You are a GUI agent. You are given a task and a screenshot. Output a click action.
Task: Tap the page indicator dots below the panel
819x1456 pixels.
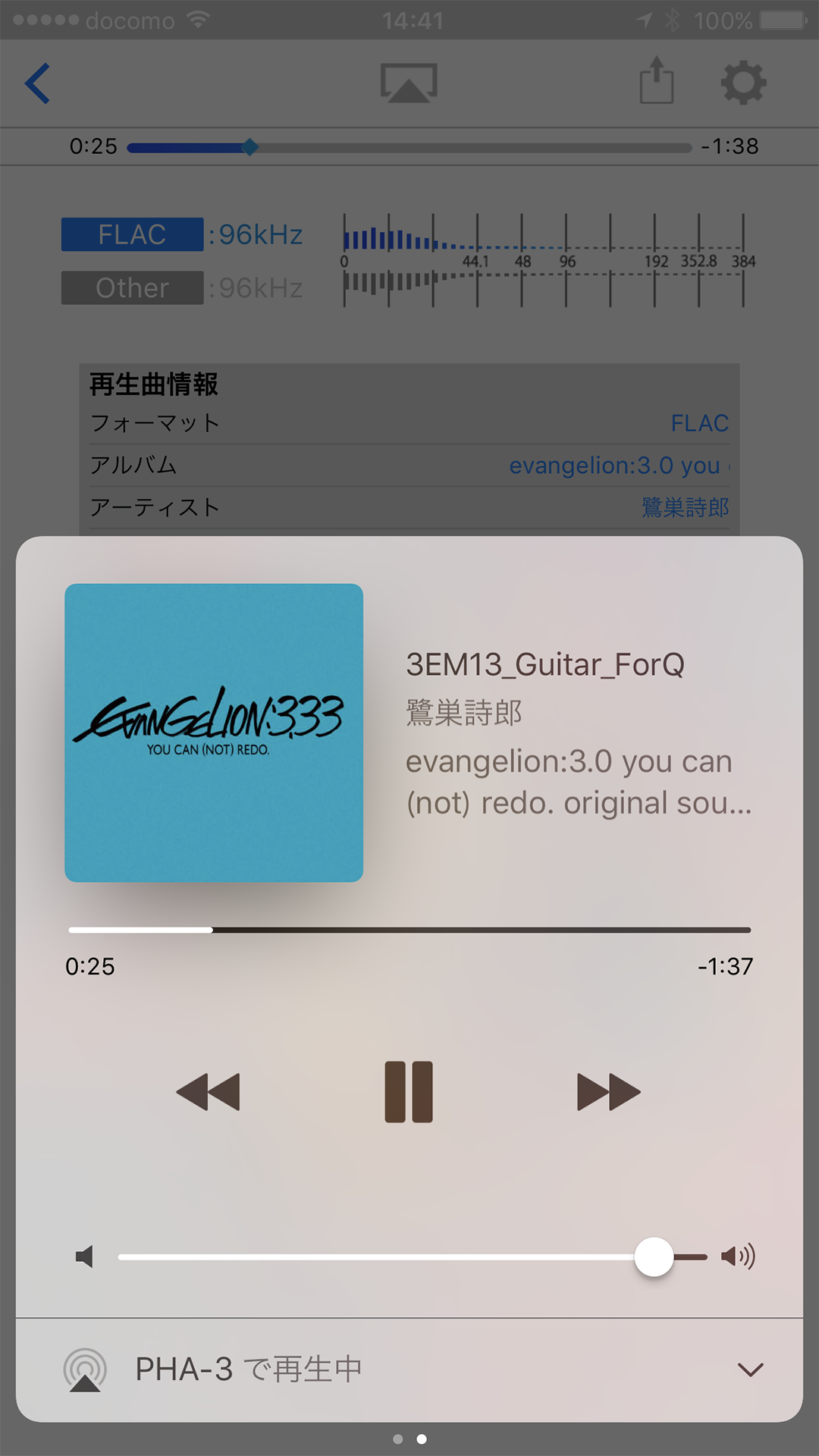click(x=409, y=1439)
